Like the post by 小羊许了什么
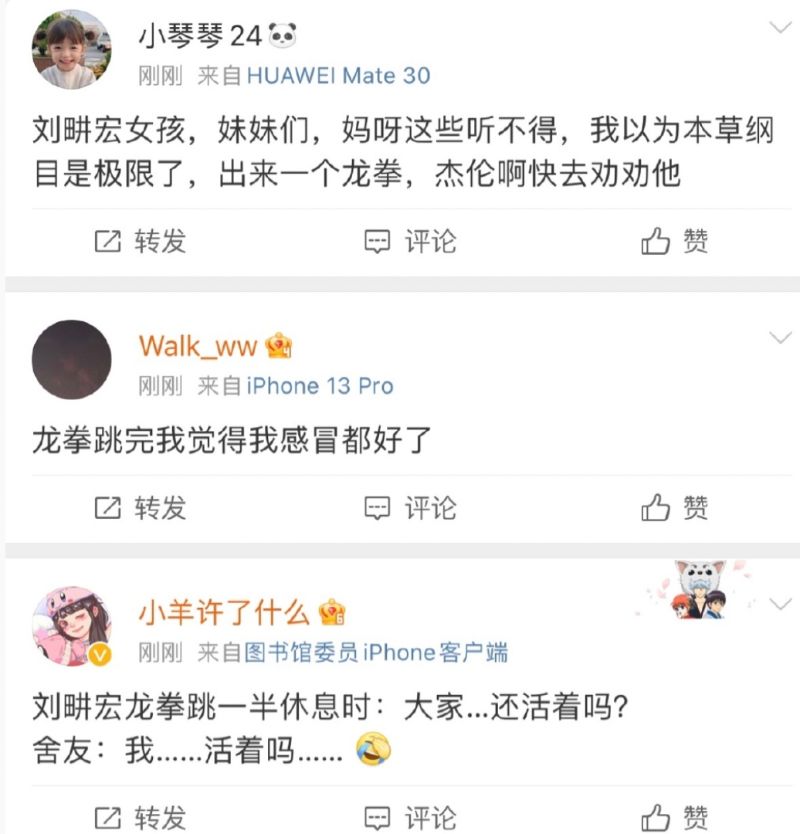The height and width of the screenshot is (834, 800). click(675, 816)
